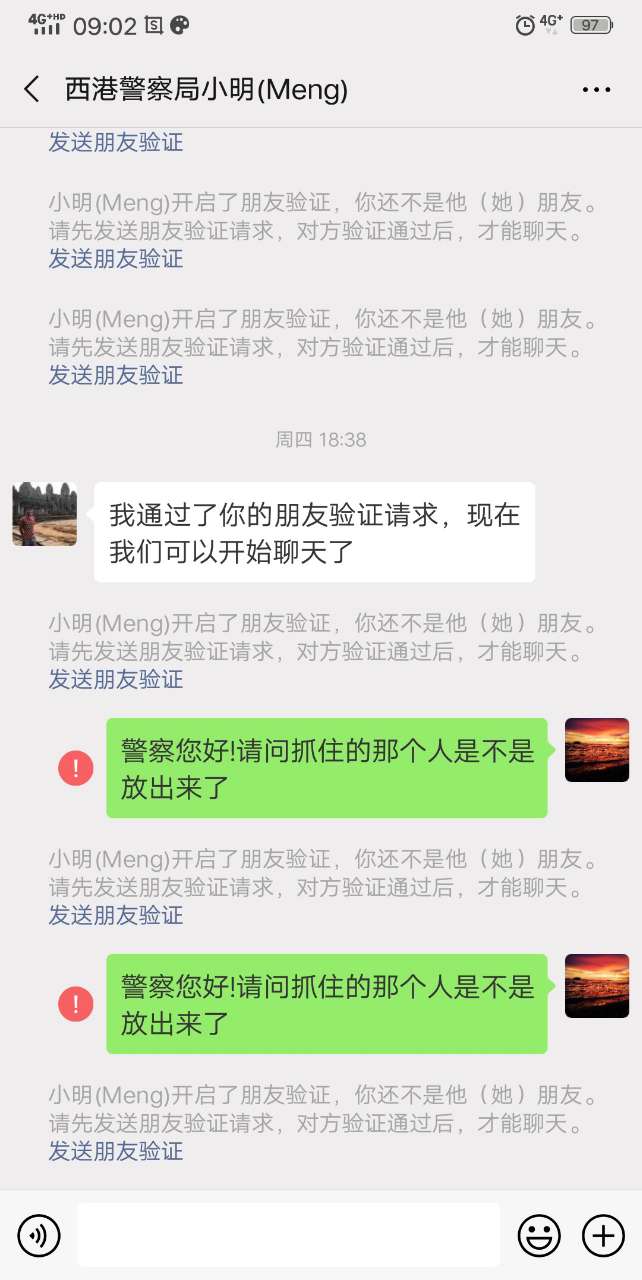Switch to voice message input

[x=39, y=1236]
